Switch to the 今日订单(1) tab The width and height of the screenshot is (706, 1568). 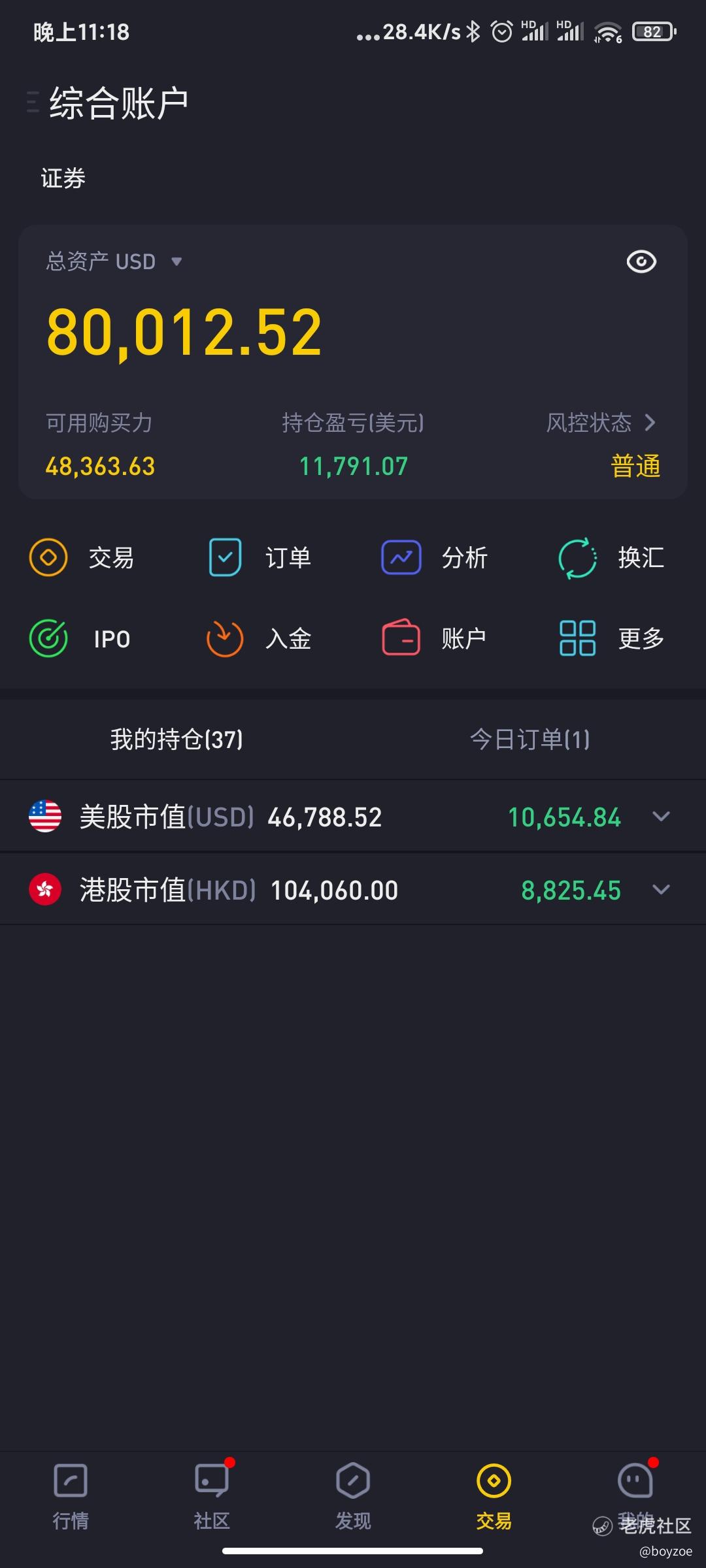pos(529,739)
